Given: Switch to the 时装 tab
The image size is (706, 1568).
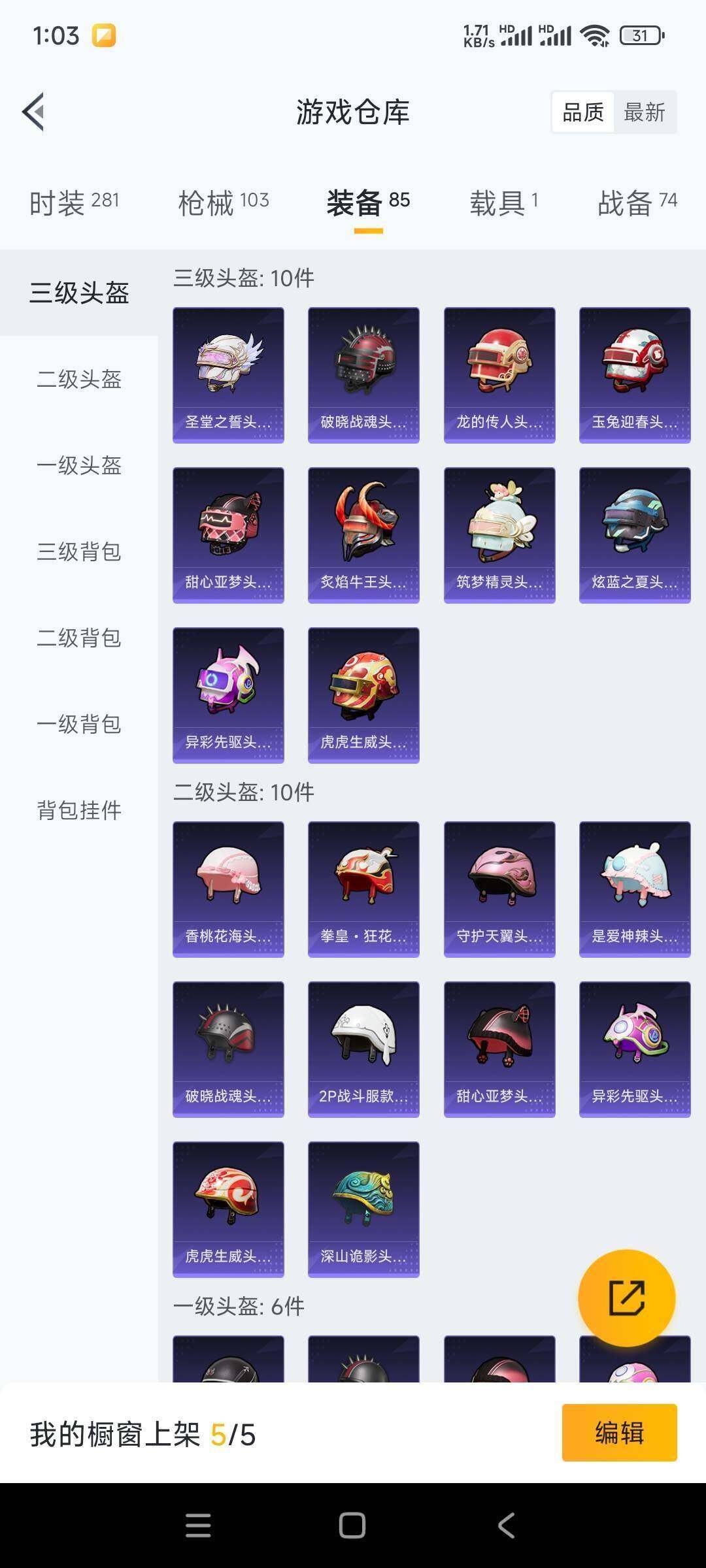Looking at the screenshot, I should coord(74,203).
